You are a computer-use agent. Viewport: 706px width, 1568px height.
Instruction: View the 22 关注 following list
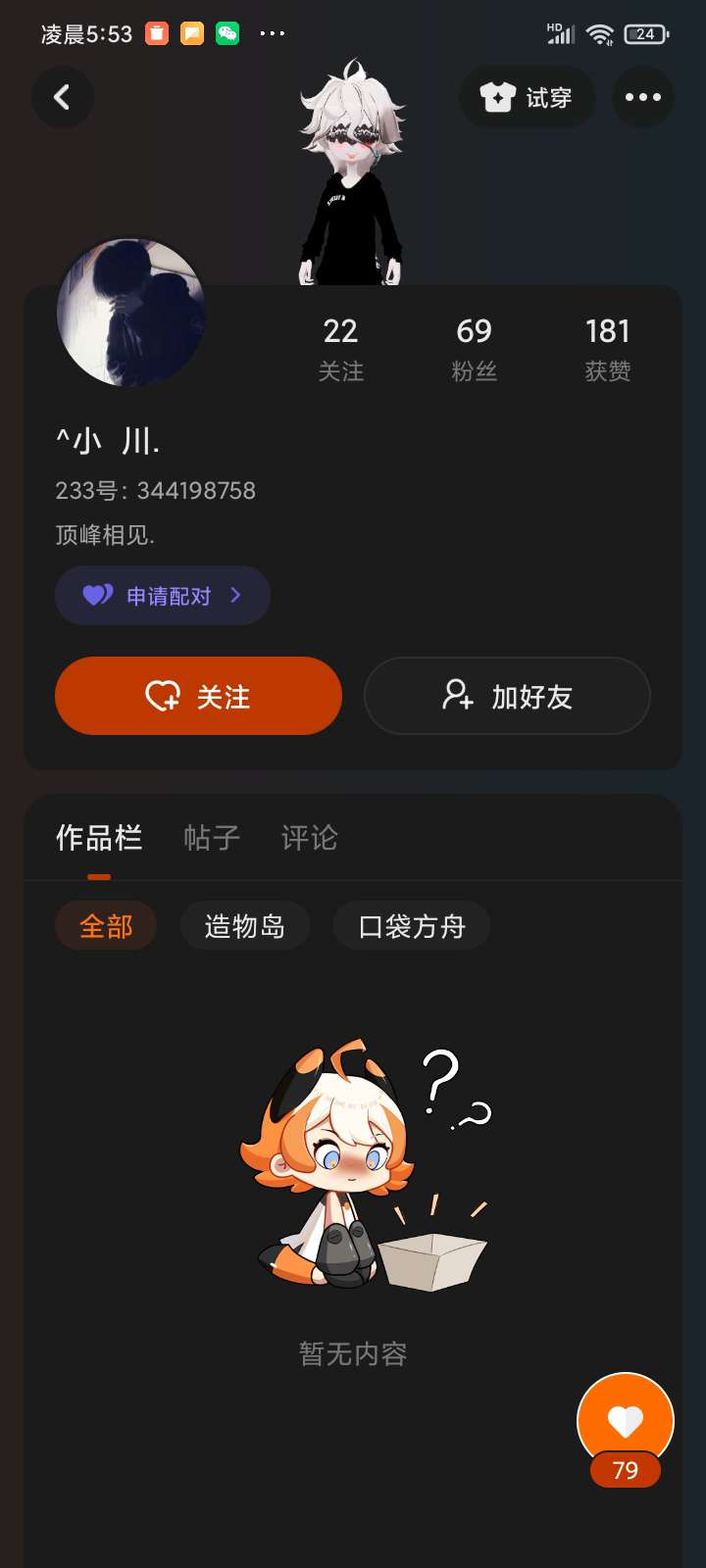[341, 349]
